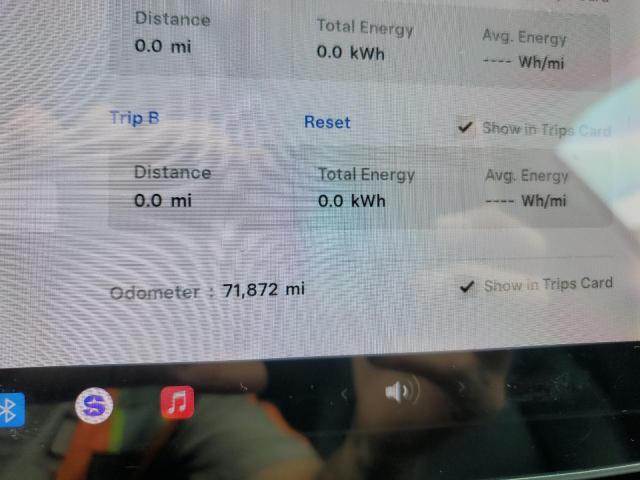The image size is (640, 480).
Task: Tap the speaker volume icon
Action: click(400, 391)
